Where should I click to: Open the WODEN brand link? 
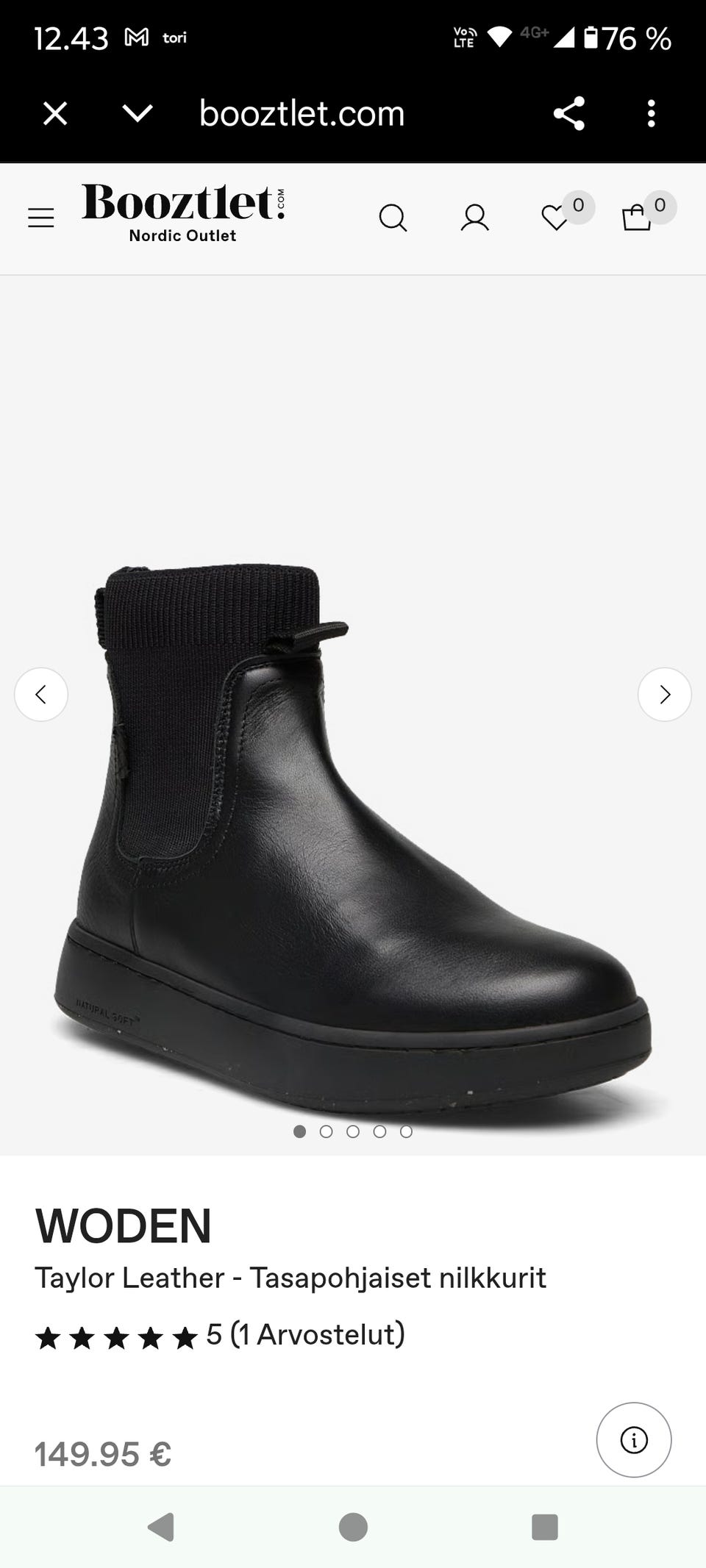coord(124,1226)
